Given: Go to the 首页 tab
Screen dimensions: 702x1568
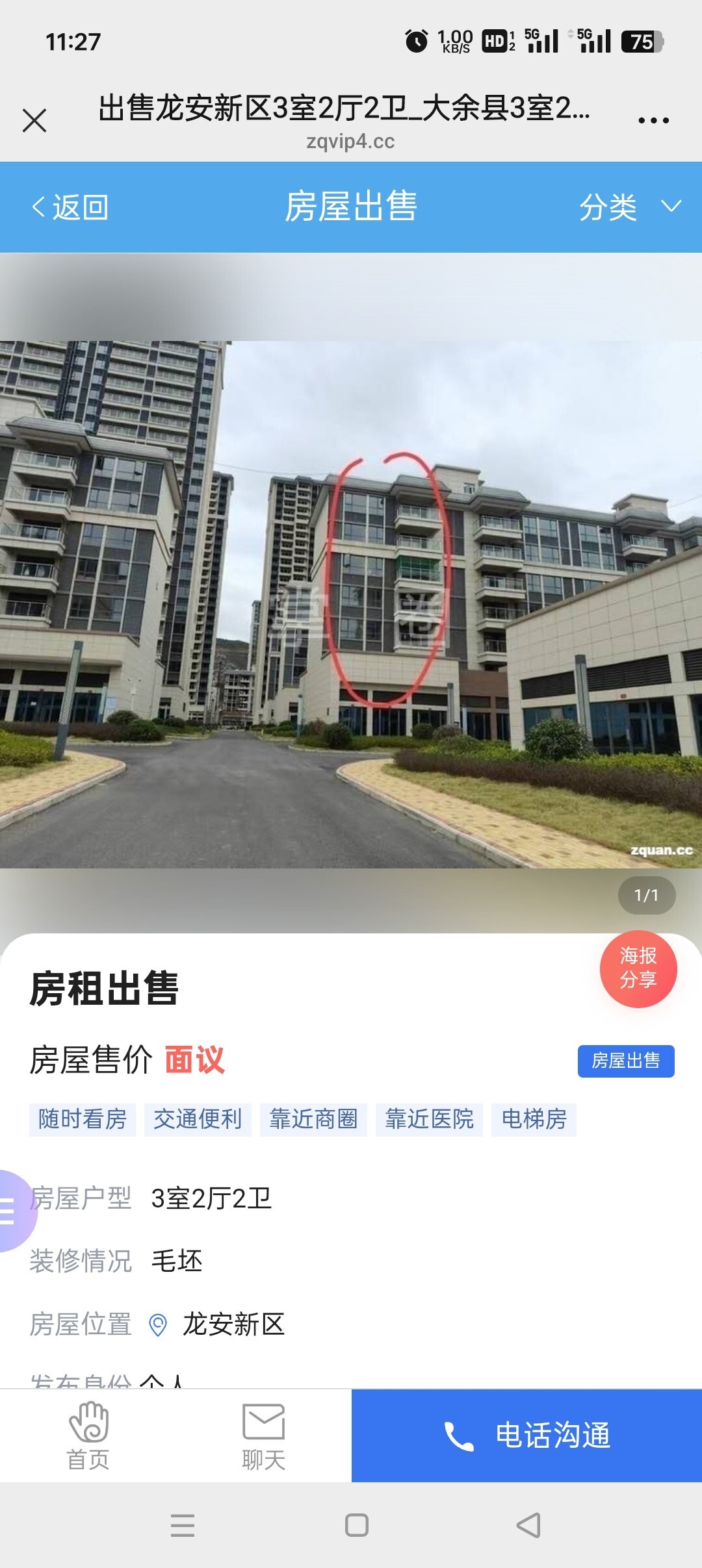Looking at the screenshot, I should [88, 1437].
